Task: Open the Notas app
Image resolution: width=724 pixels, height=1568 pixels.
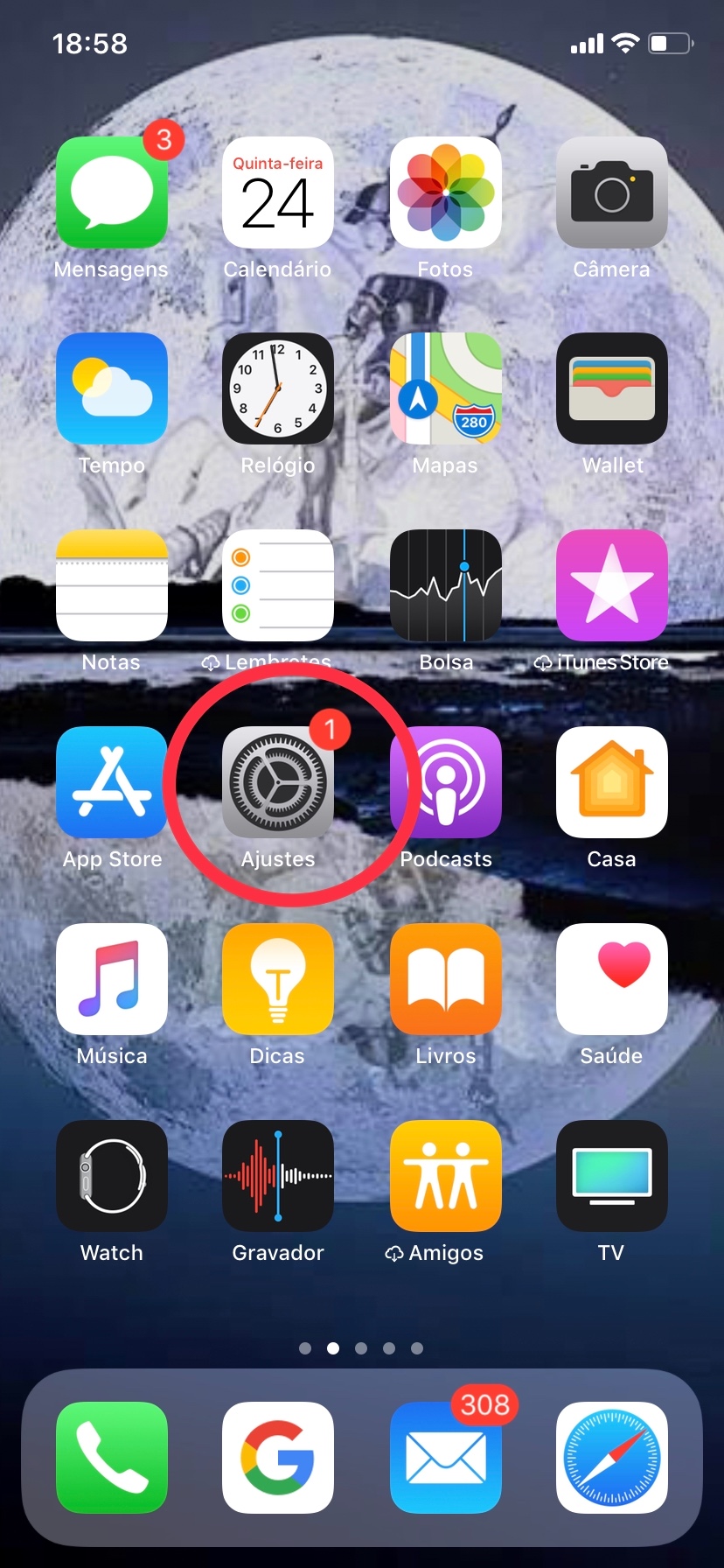Action: (x=111, y=585)
